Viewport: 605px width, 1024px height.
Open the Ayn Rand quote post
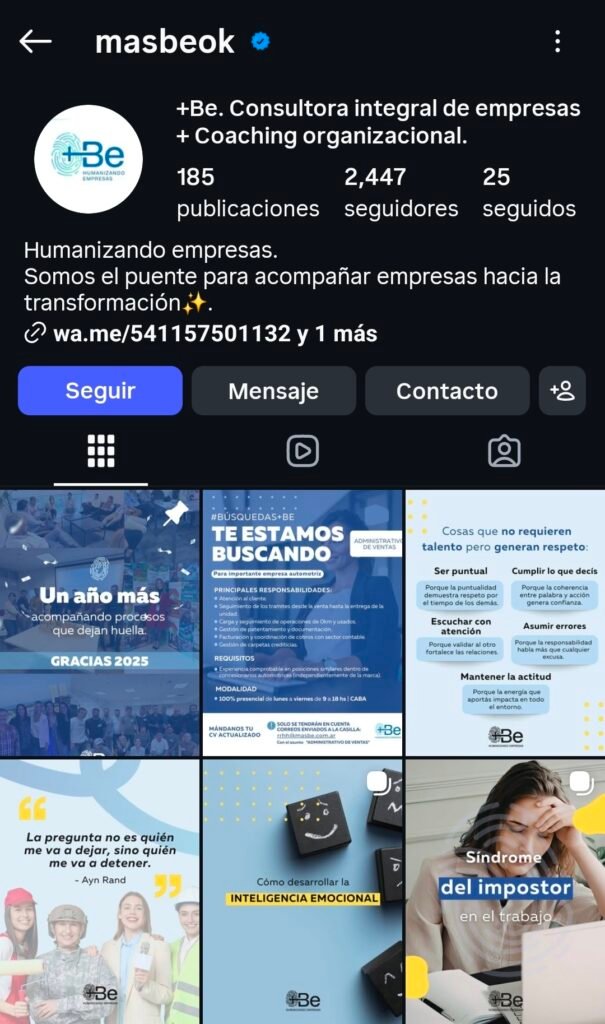[100, 890]
